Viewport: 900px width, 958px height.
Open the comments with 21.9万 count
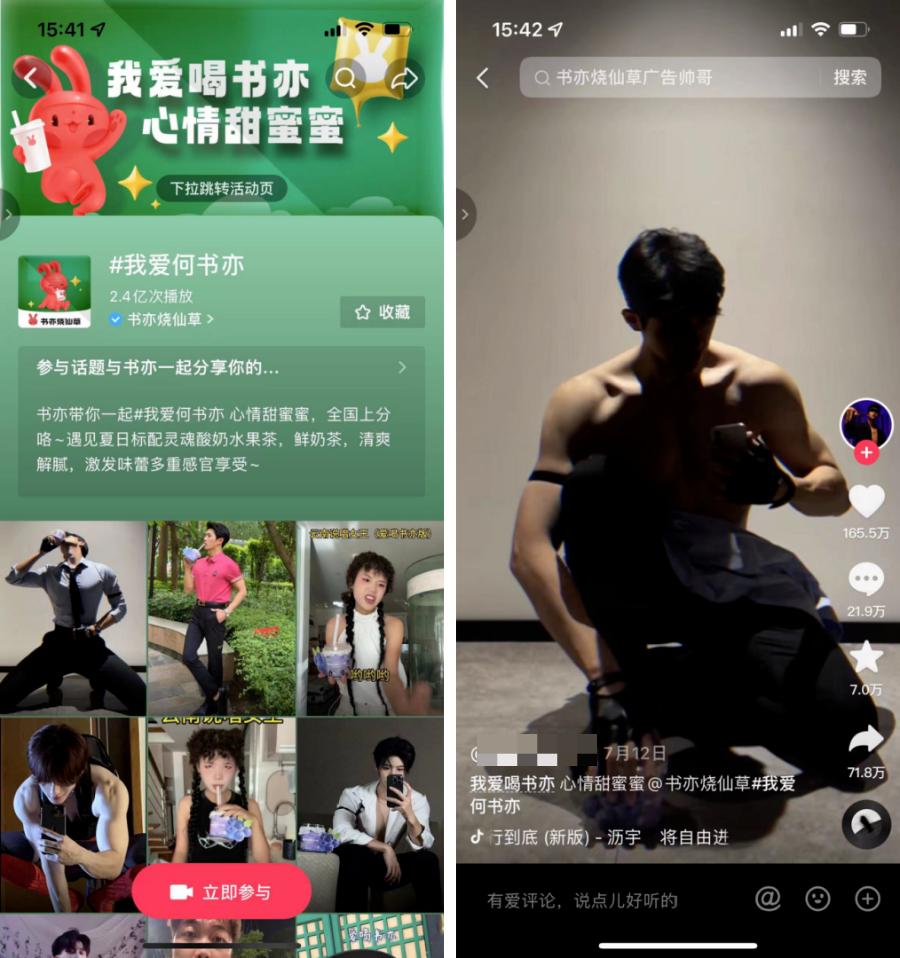tap(866, 579)
